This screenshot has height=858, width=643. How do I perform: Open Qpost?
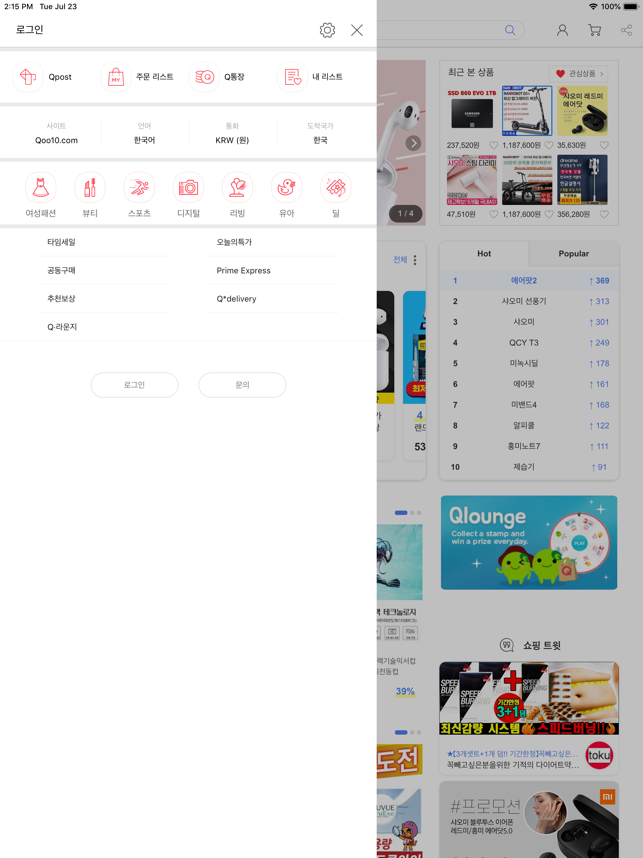point(45,77)
